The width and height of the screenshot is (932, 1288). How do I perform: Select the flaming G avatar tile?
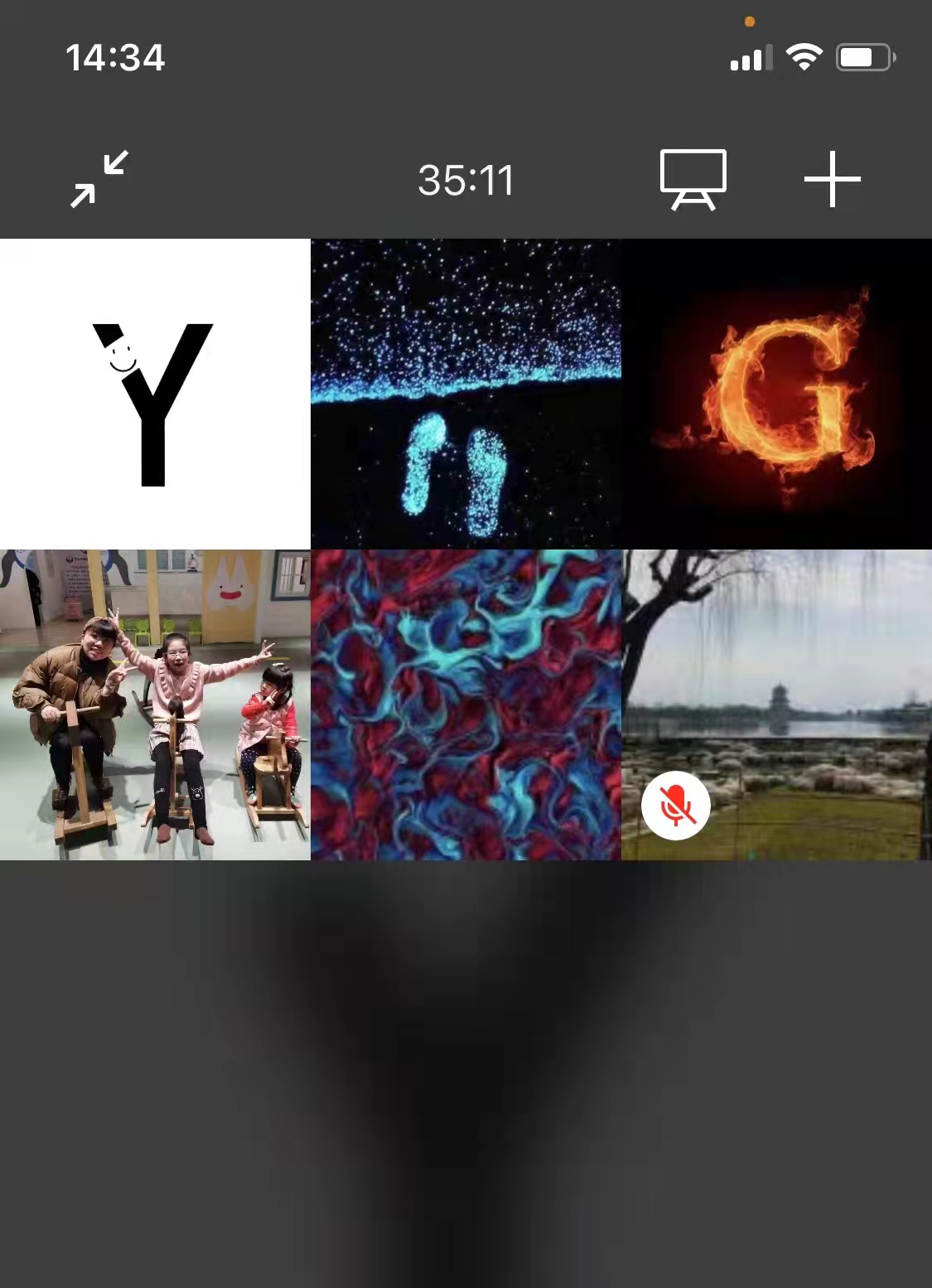(x=776, y=394)
